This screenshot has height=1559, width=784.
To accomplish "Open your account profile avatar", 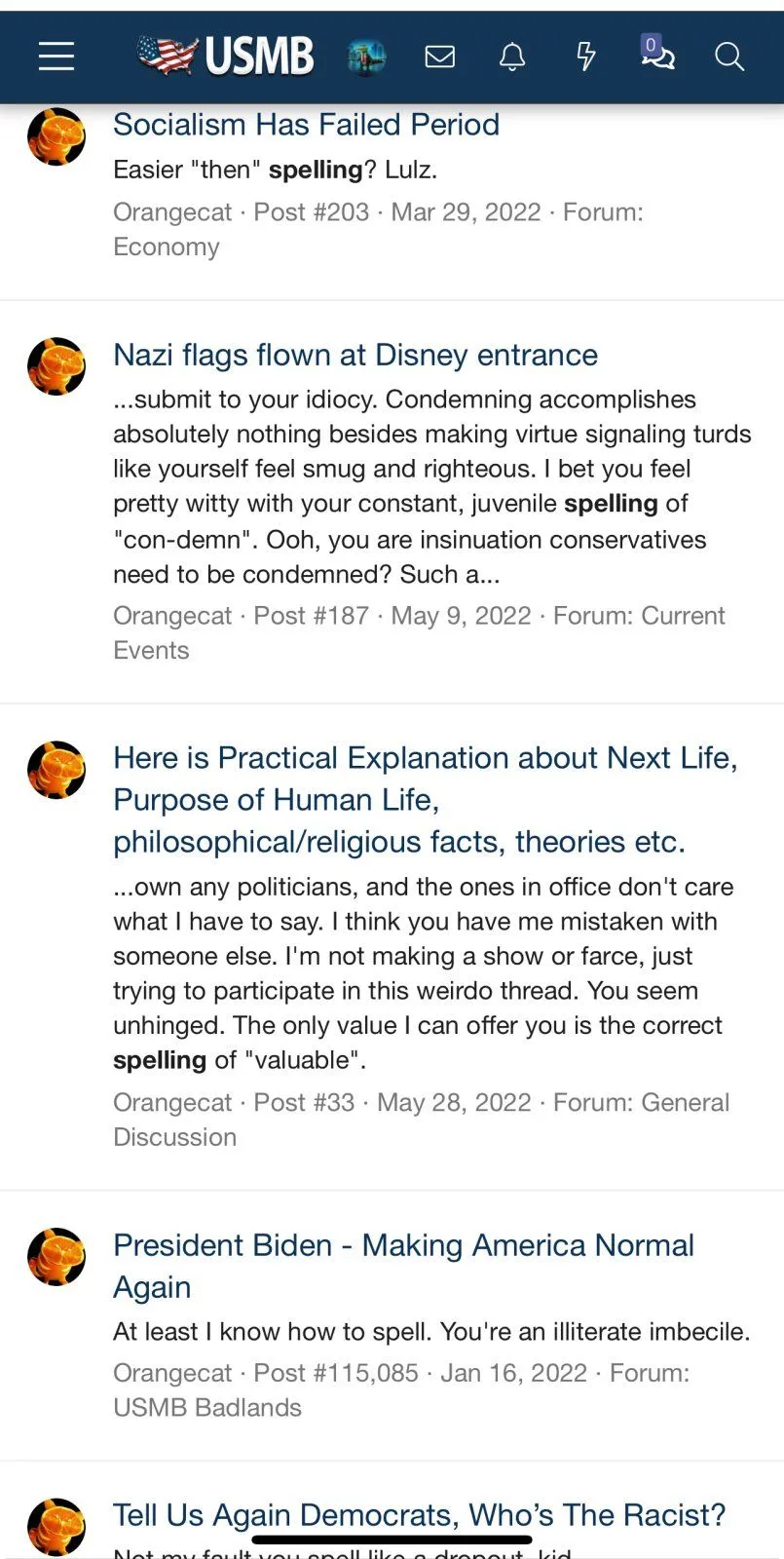I will (x=366, y=57).
